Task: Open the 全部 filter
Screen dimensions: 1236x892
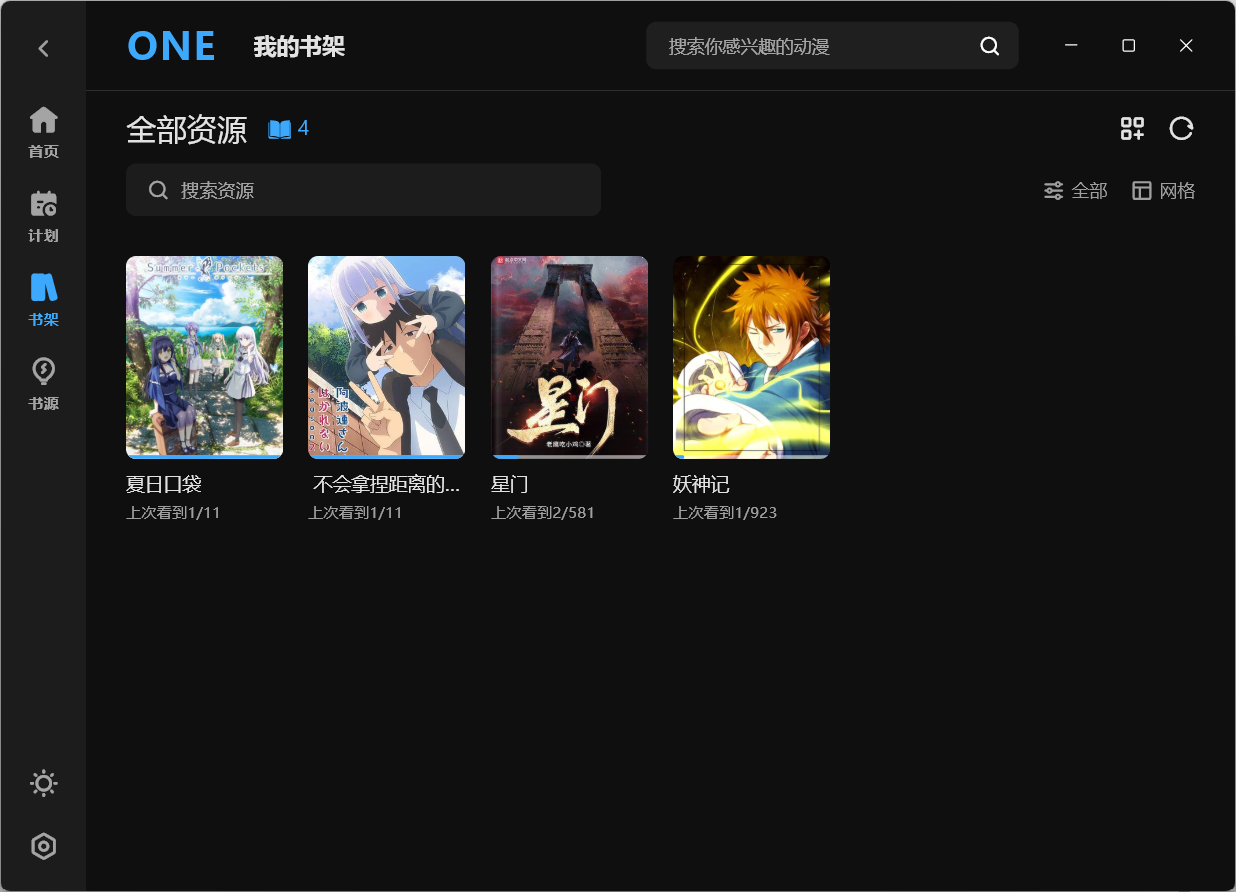Action: point(1076,191)
